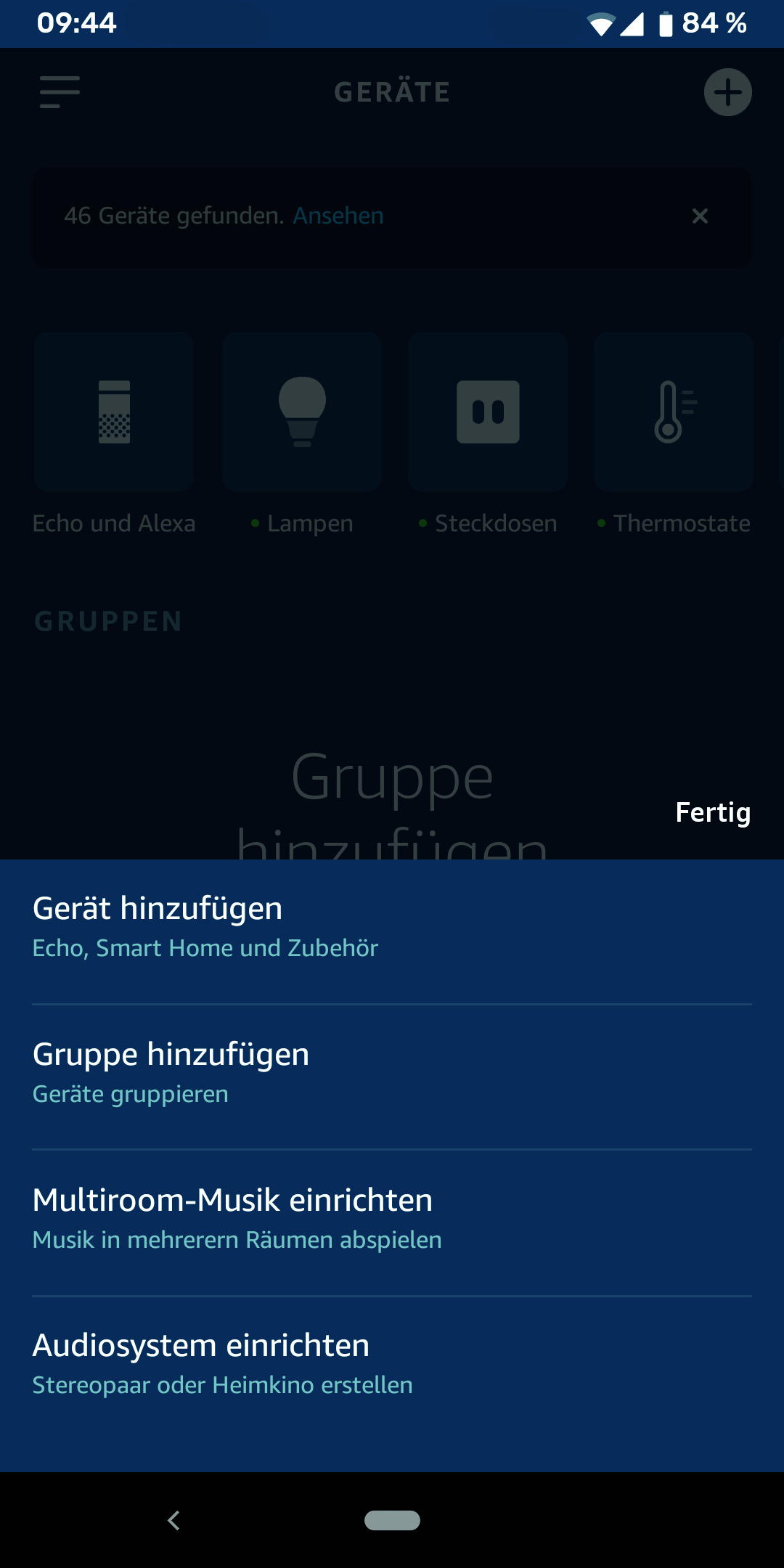Select Audiosystem einrichten
Image resolution: width=784 pixels, height=1568 pixels.
(392, 1368)
